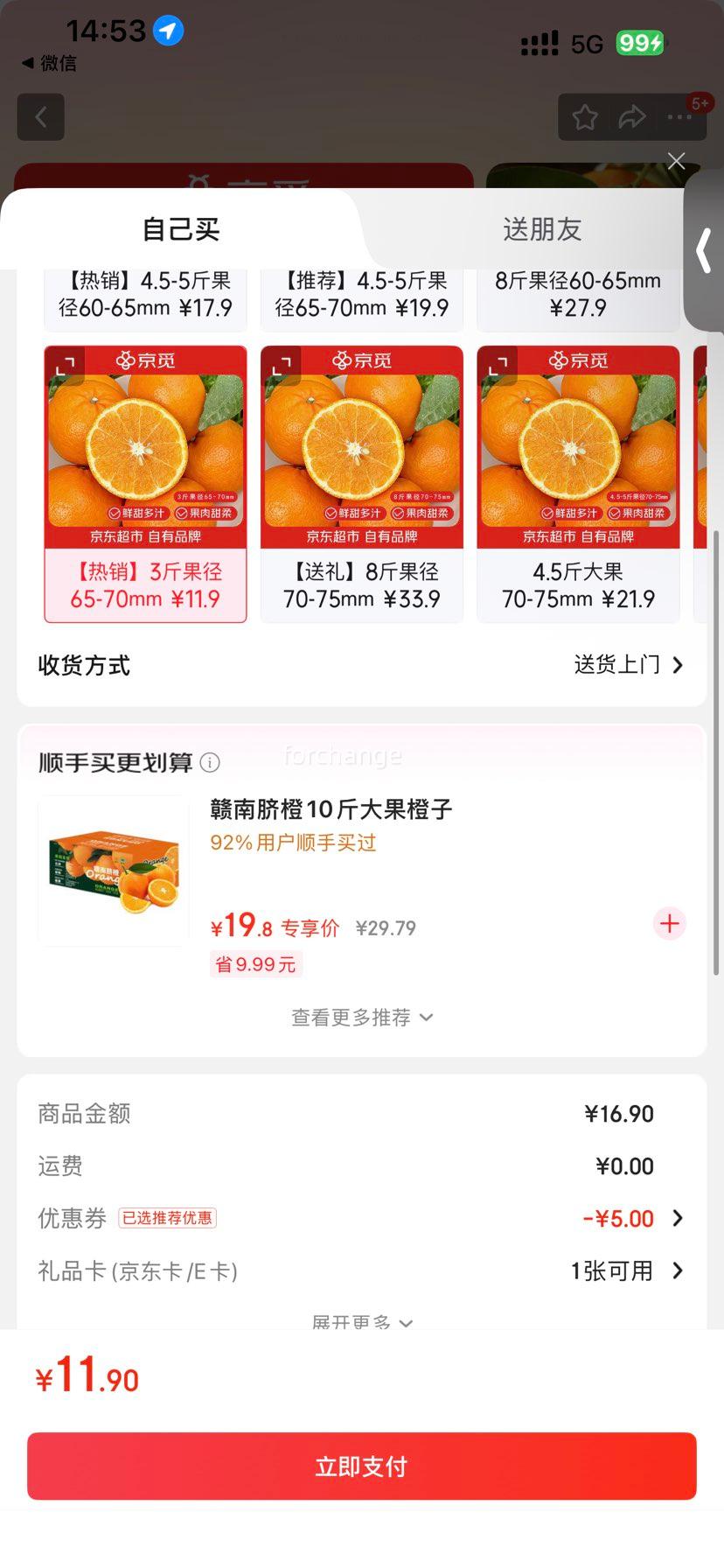724x1568 pixels.
Task: Select 【热销】3斤果径65-70mm ¥11.9 option
Action: 145,484
